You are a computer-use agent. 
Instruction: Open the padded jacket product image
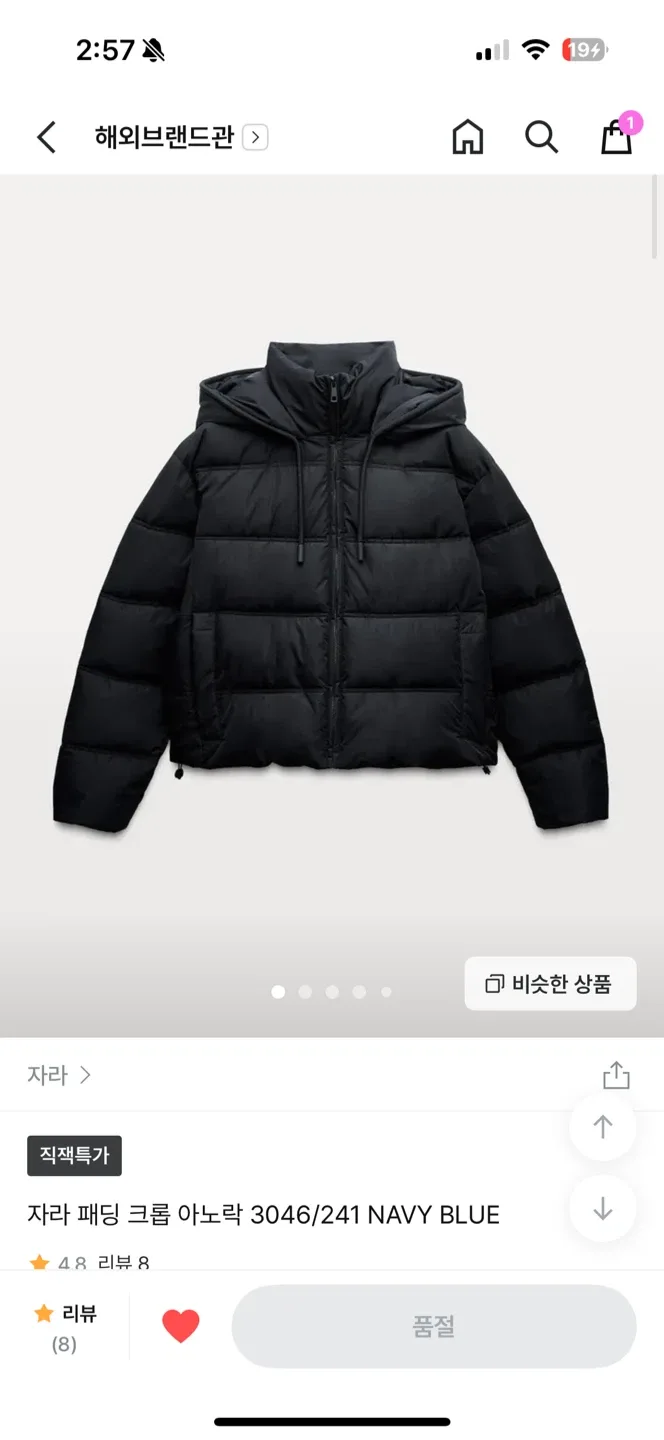(x=330, y=590)
